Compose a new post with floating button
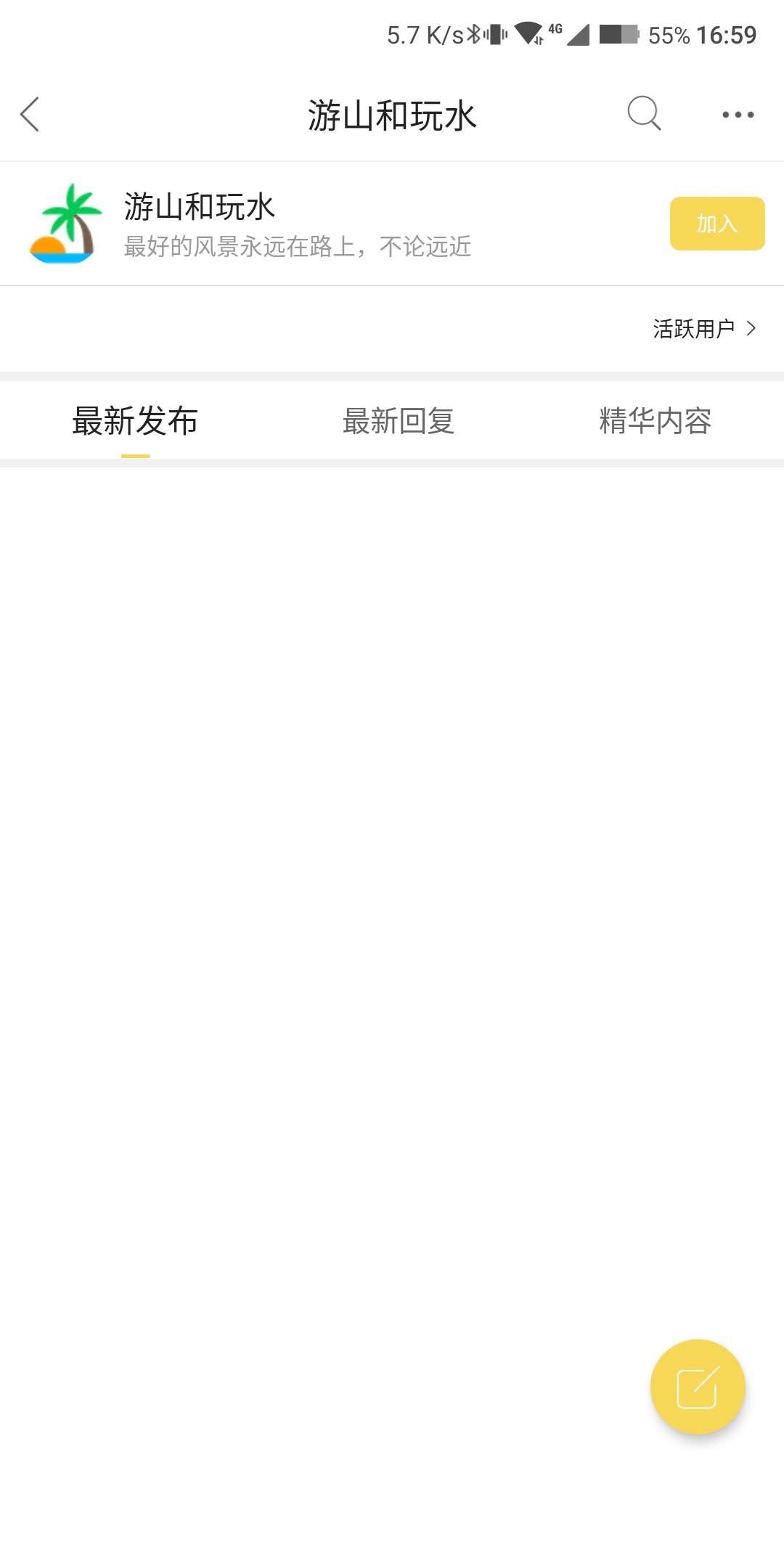 tap(698, 1387)
